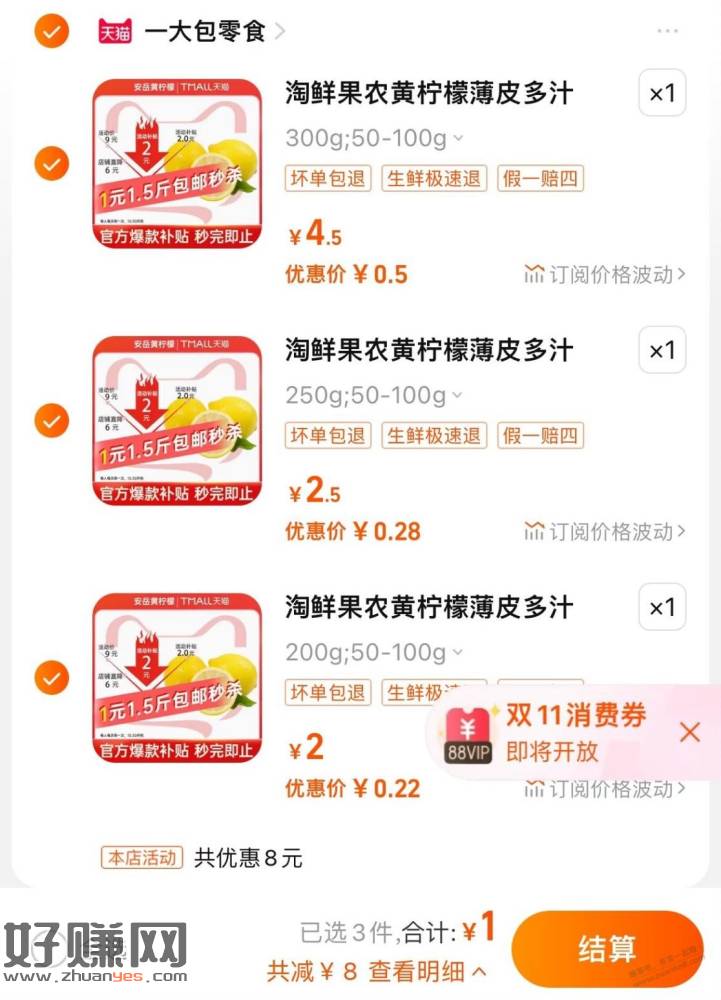
Task: Change the 250g;50-100g specification
Action: click(374, 395)
